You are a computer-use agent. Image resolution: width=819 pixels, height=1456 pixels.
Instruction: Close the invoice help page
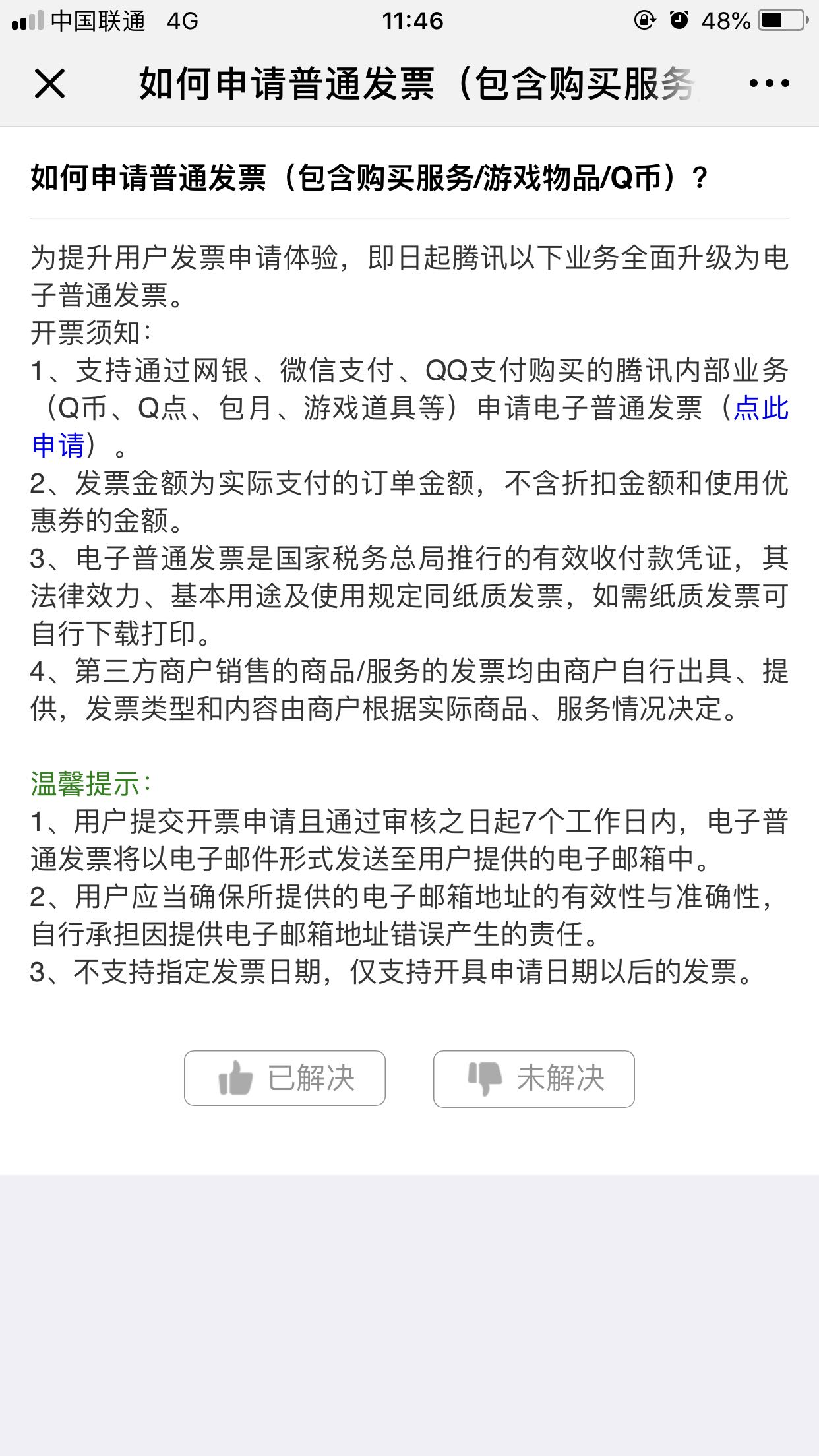tap(49, 84)
